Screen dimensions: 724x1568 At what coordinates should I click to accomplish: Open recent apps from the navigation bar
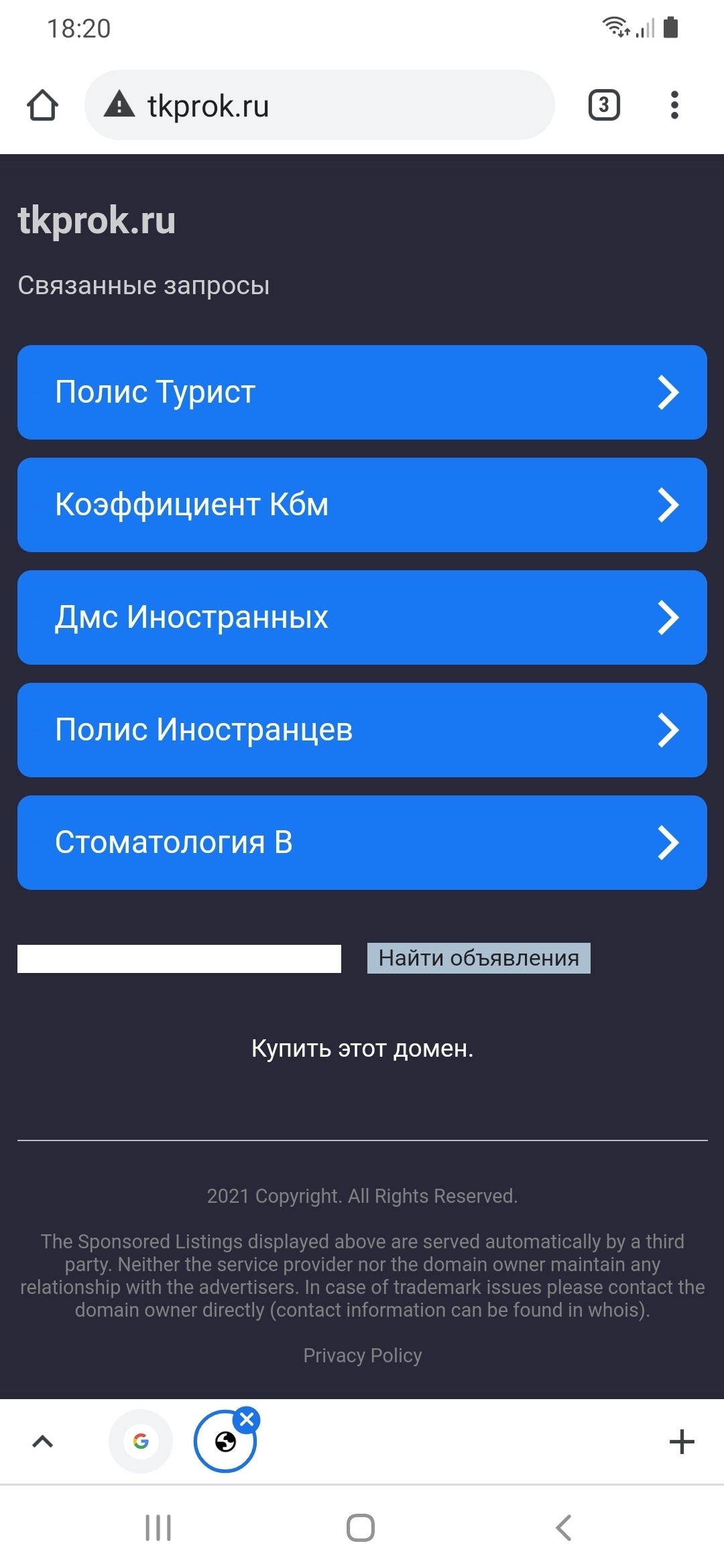tap(158, 1528)
